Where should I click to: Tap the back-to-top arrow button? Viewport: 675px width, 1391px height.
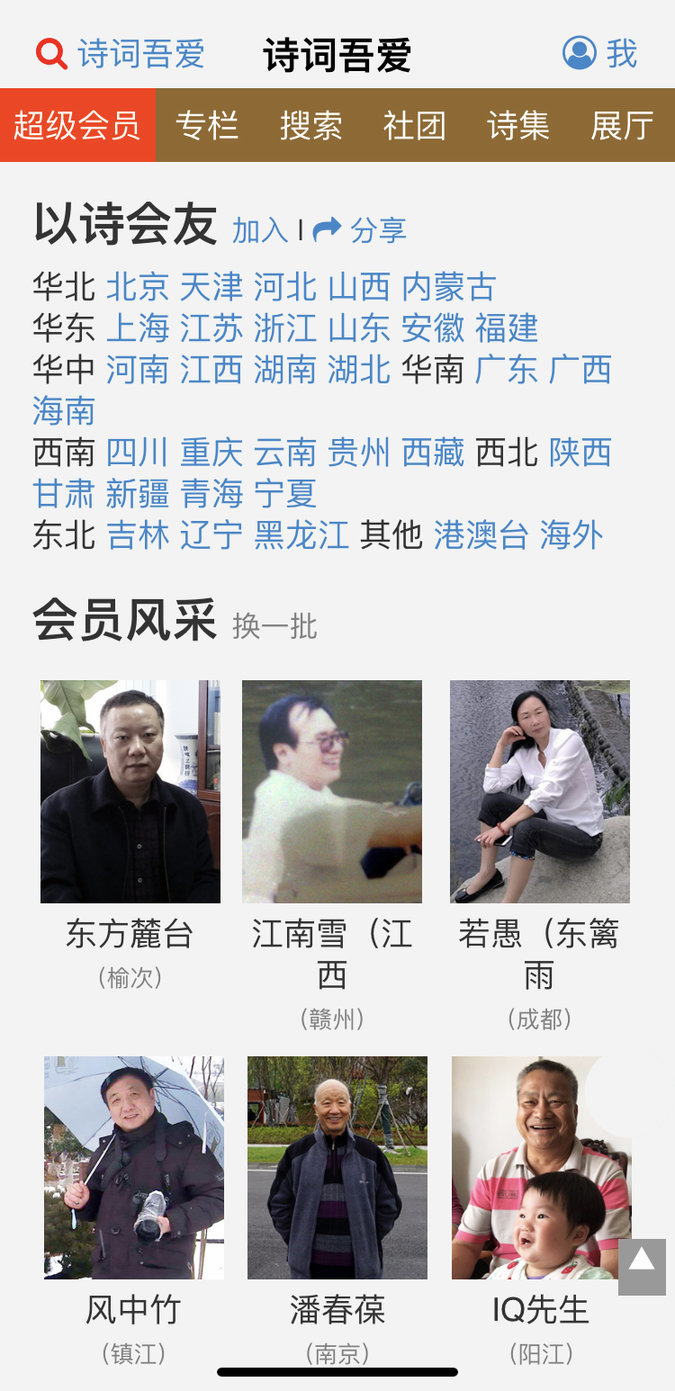coord(641,1266)
